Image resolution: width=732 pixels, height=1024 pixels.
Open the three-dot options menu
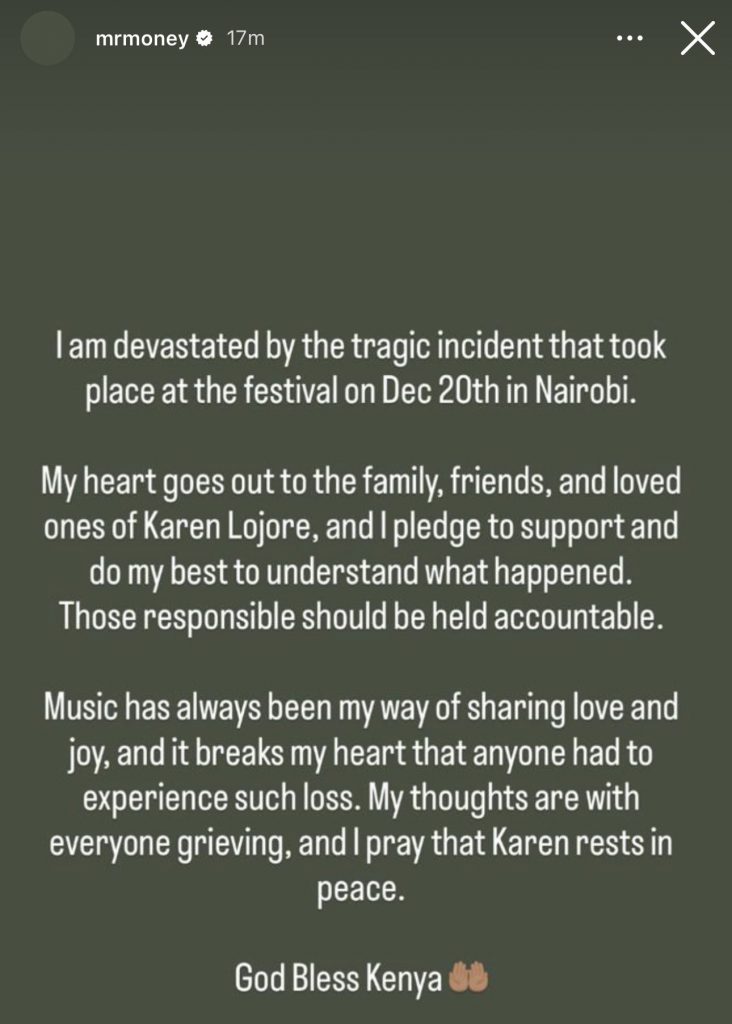(x=629, y=39)
